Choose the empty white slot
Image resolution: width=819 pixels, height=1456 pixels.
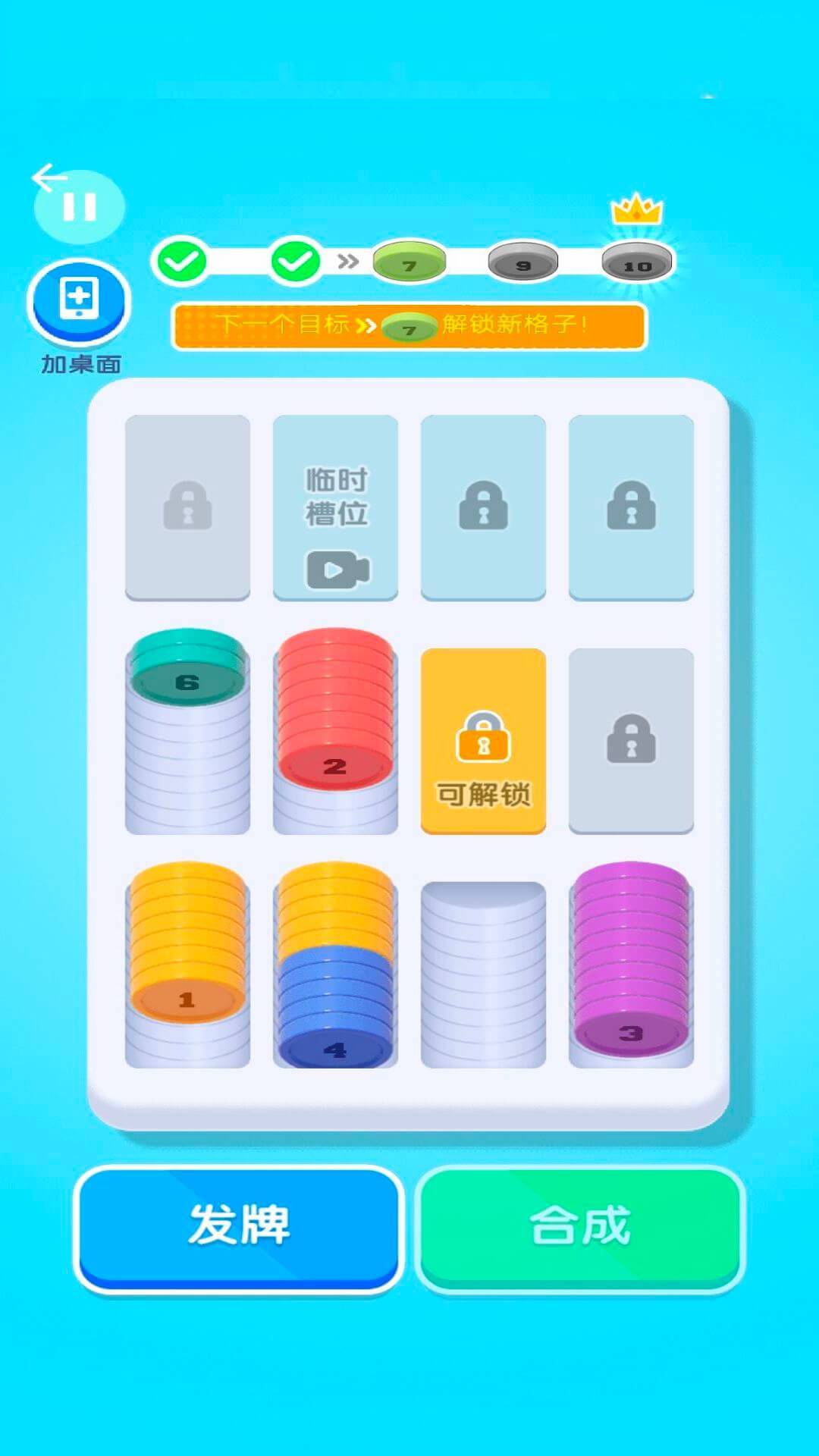pos(483,974)
